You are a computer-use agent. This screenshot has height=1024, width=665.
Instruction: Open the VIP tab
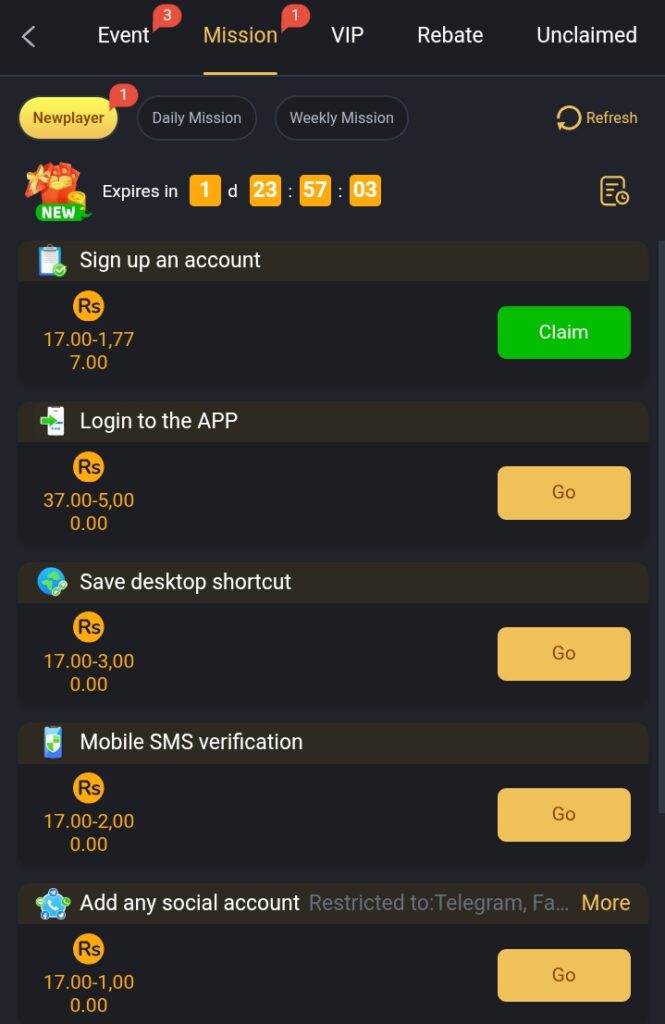[347, 35]
